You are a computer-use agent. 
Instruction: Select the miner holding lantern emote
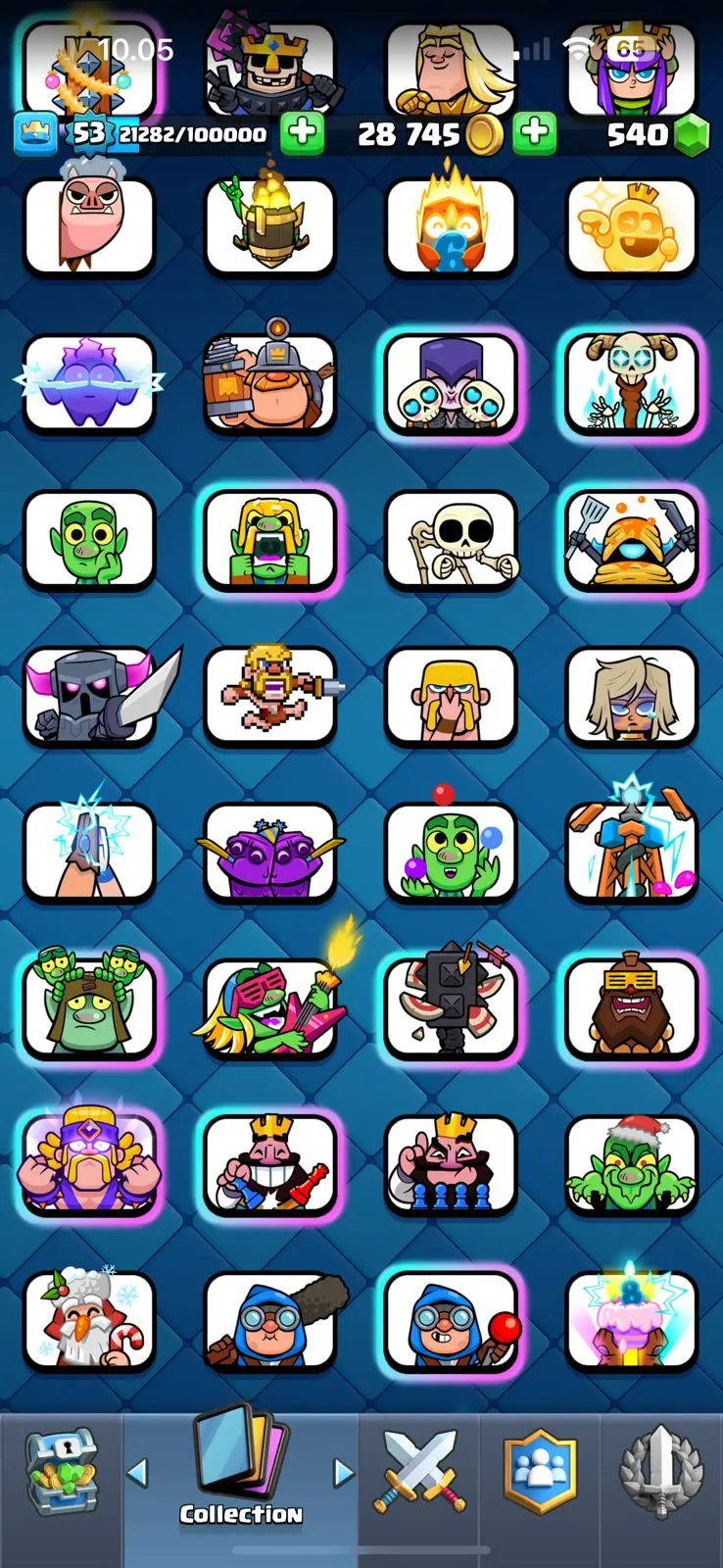coord(271,383)
